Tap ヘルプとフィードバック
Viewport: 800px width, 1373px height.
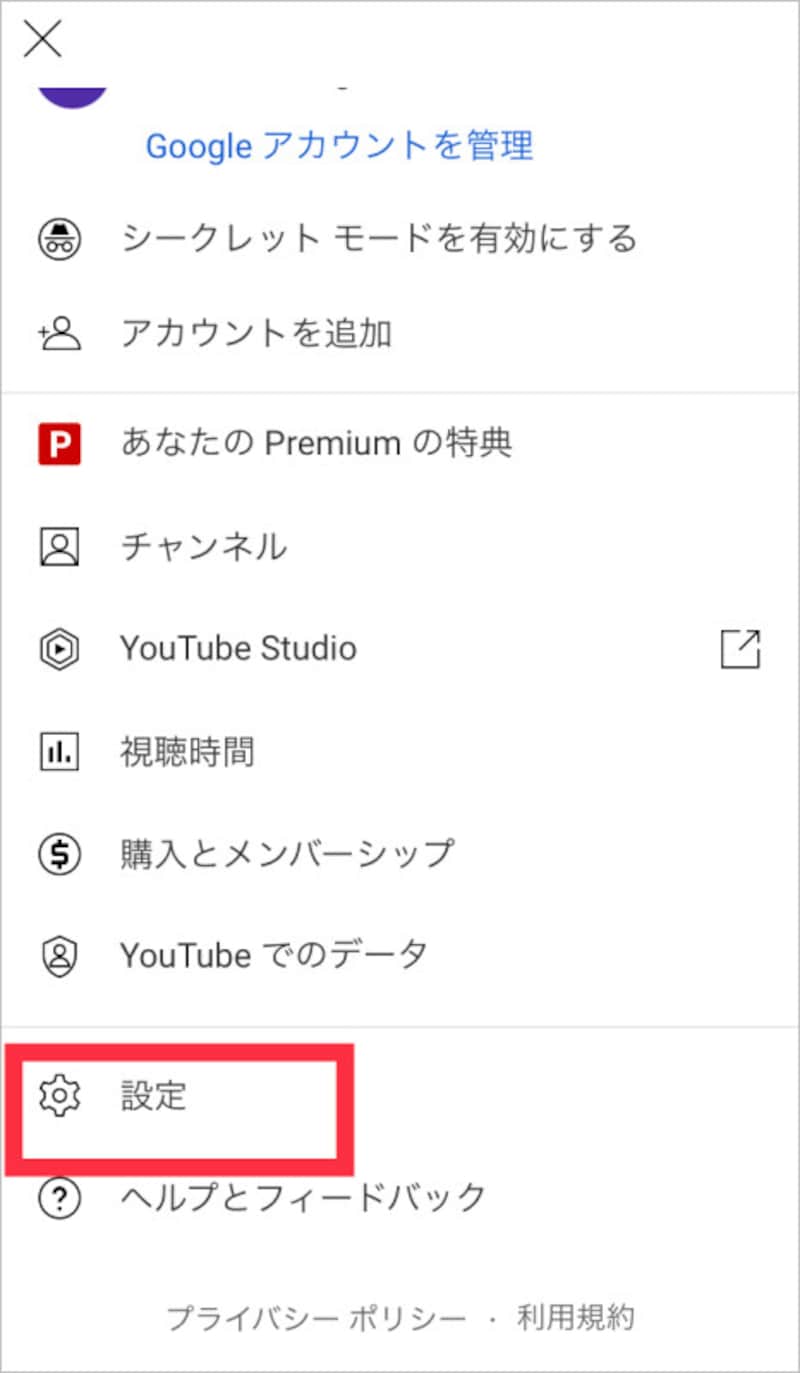tap(303, 1197)
